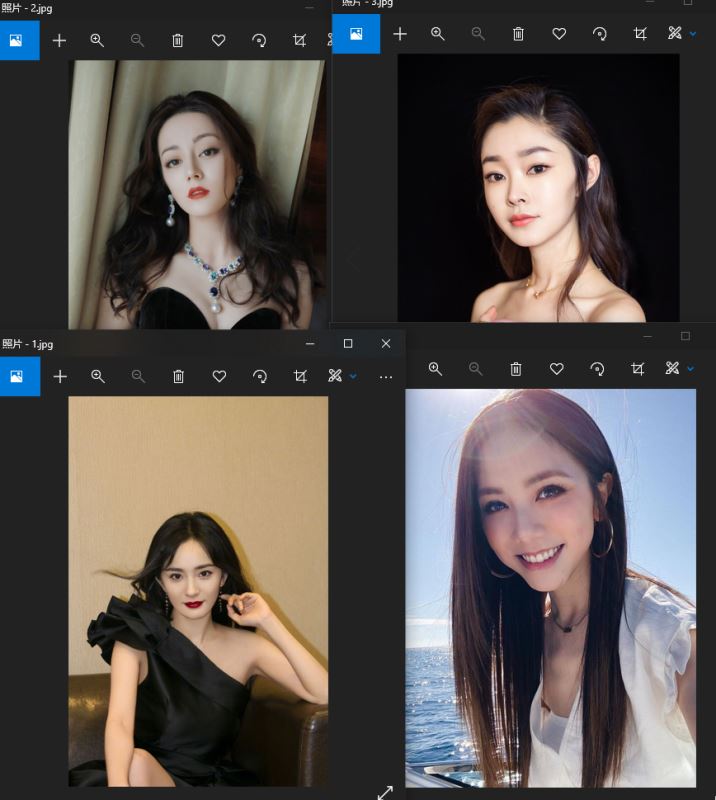Maximize the 1.jpg photo window

click(x=348, y=343)
